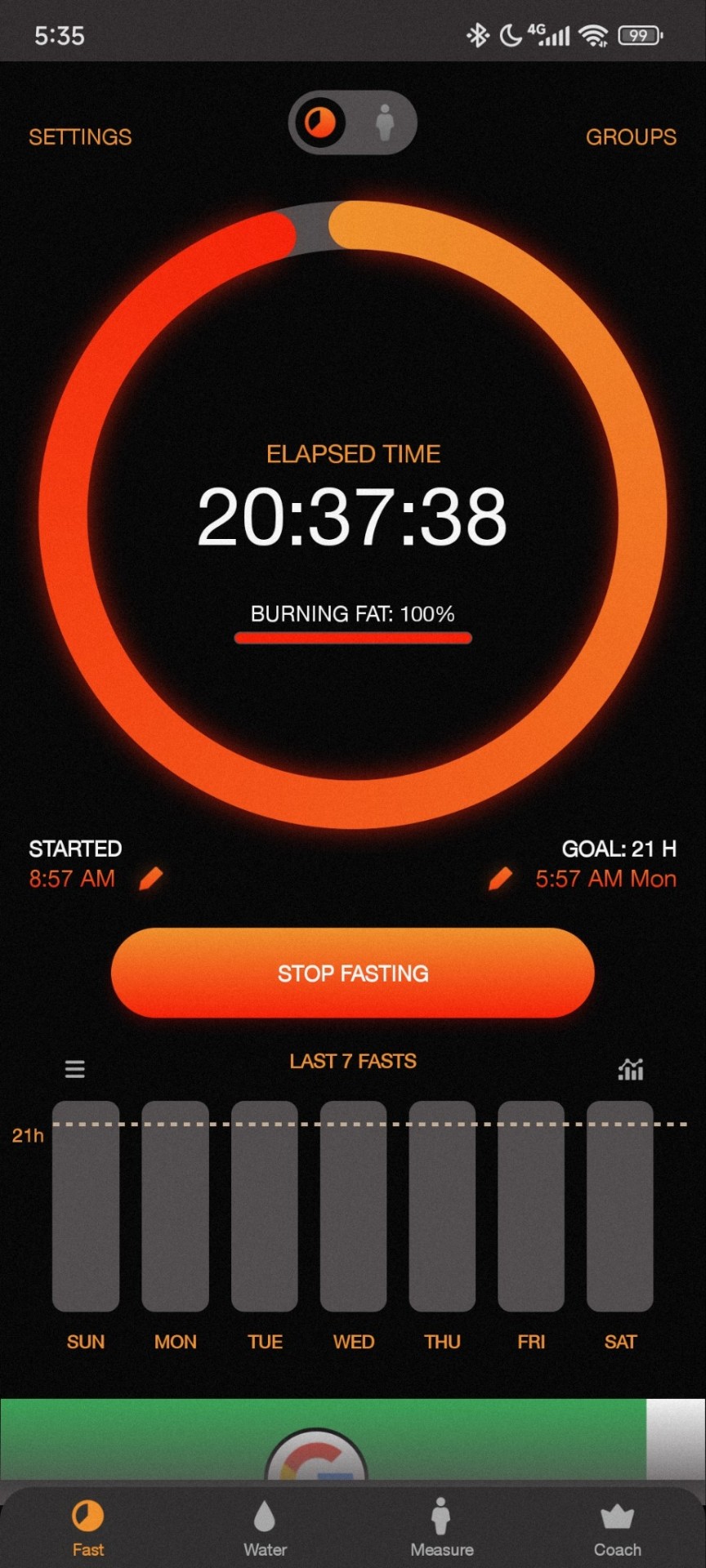Open the fasts list menu icon
The image size is (706, 1568).
coord(74,1068)
